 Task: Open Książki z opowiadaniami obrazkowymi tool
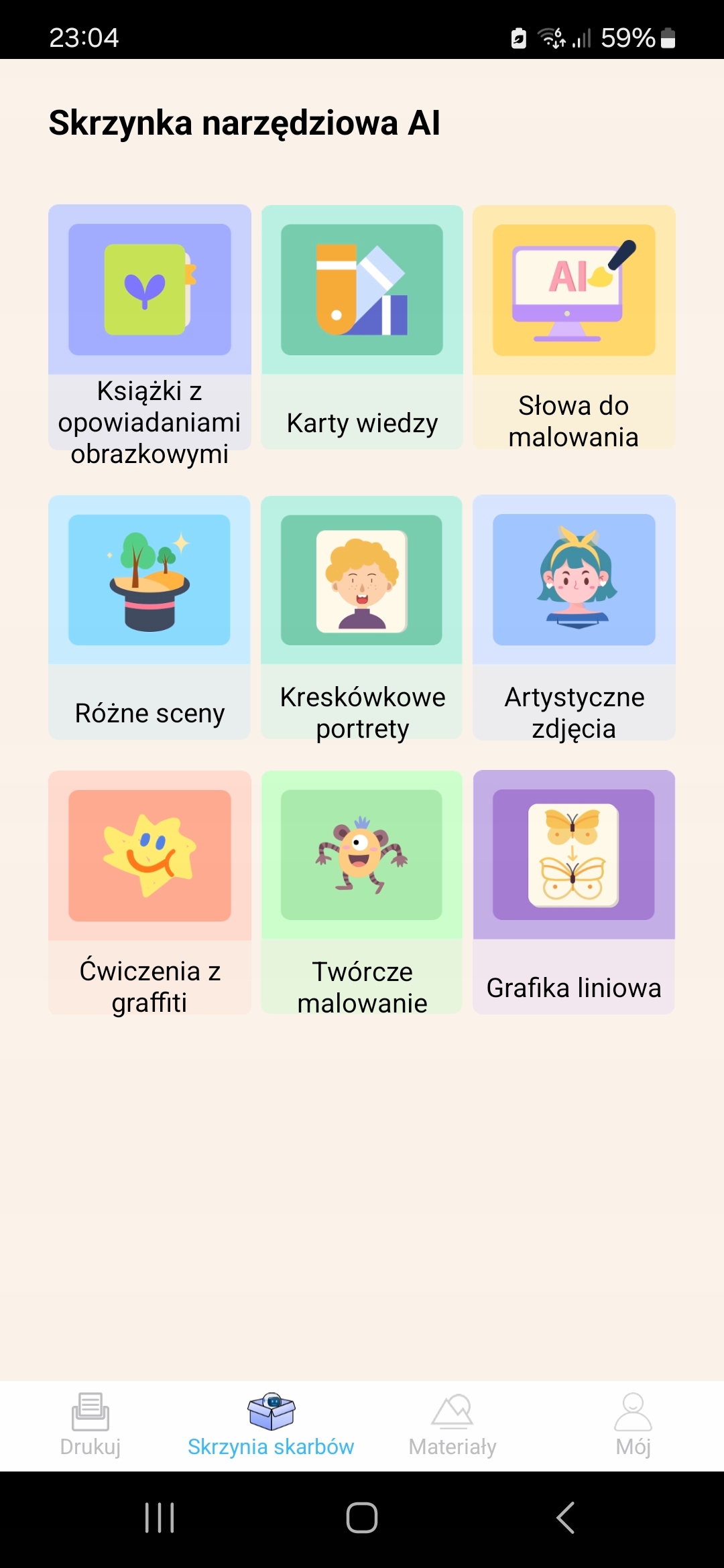tap(149, 327)
